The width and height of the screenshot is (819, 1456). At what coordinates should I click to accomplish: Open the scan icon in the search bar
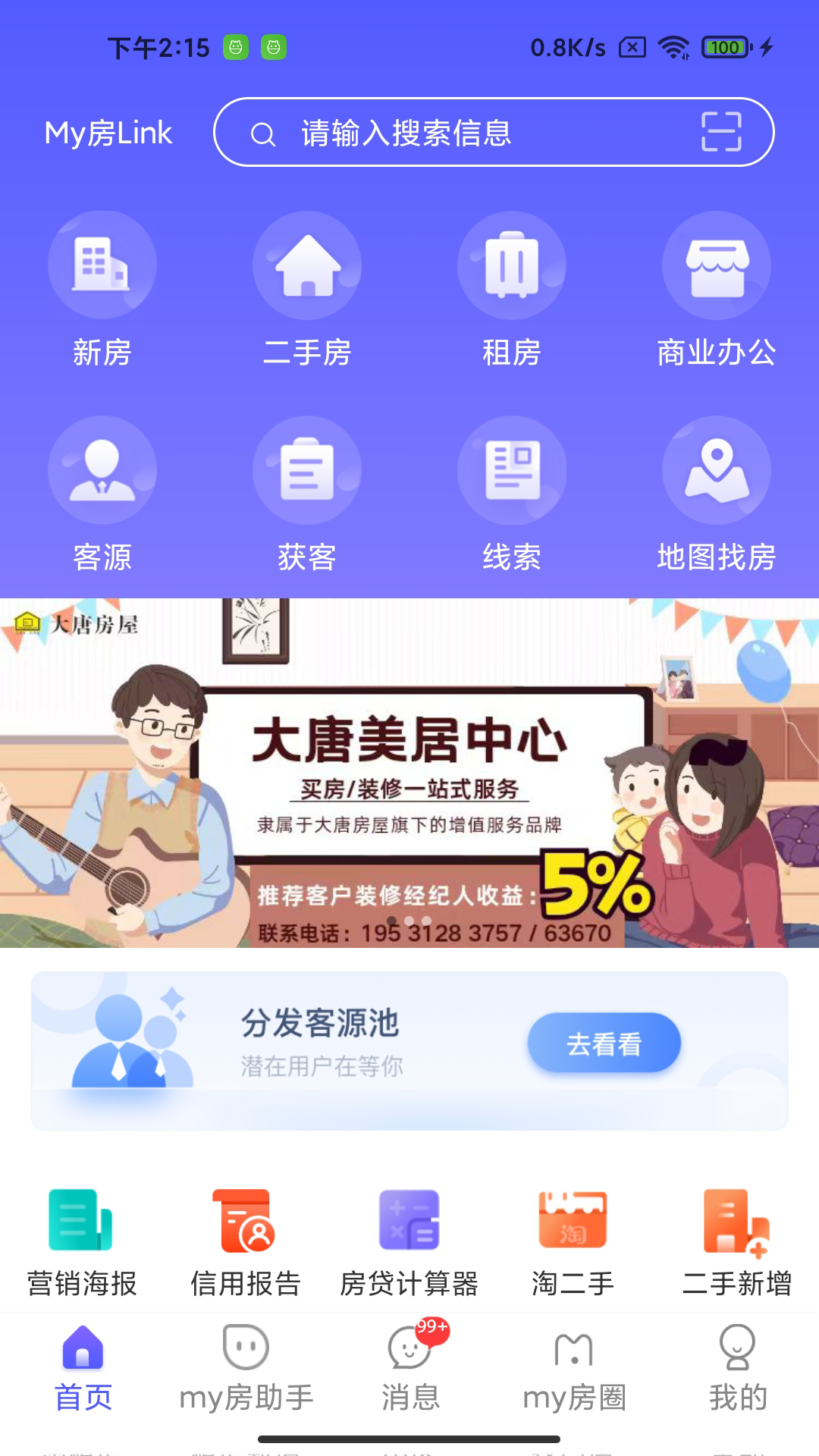click(720, 132)
